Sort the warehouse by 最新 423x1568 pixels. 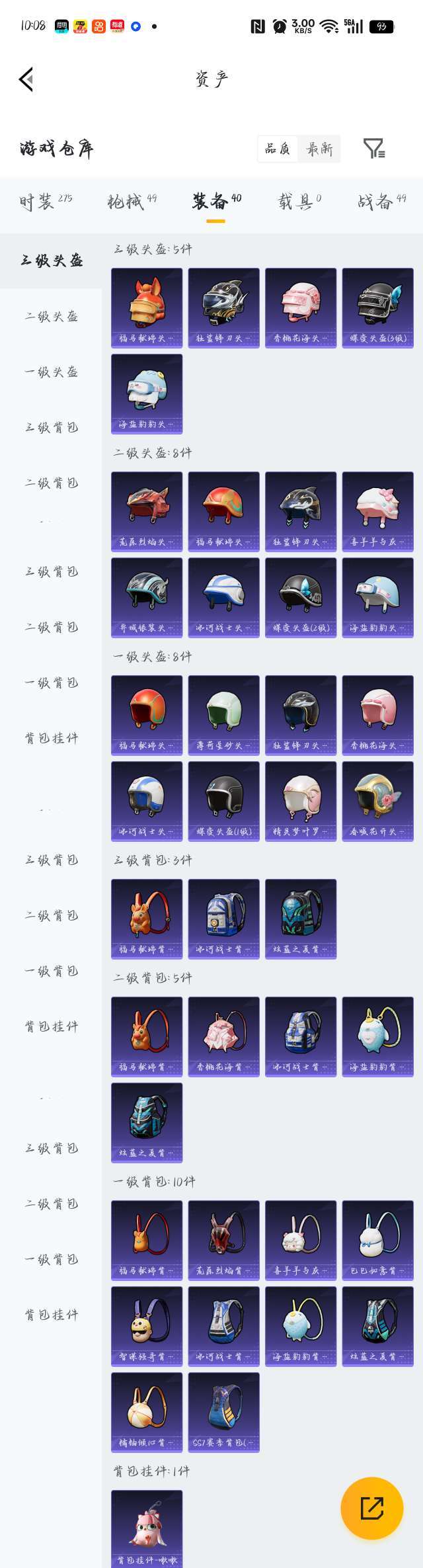[319, 149]
